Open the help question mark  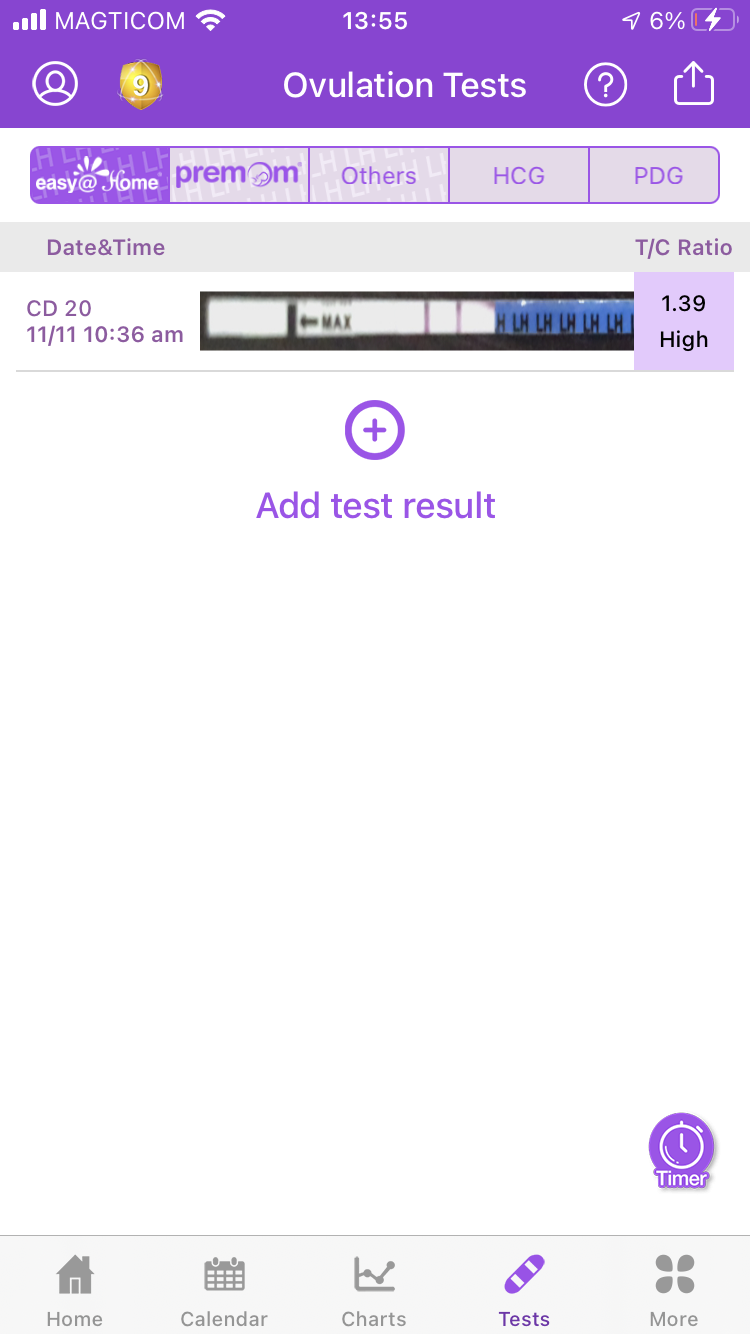tap(605, 85)
